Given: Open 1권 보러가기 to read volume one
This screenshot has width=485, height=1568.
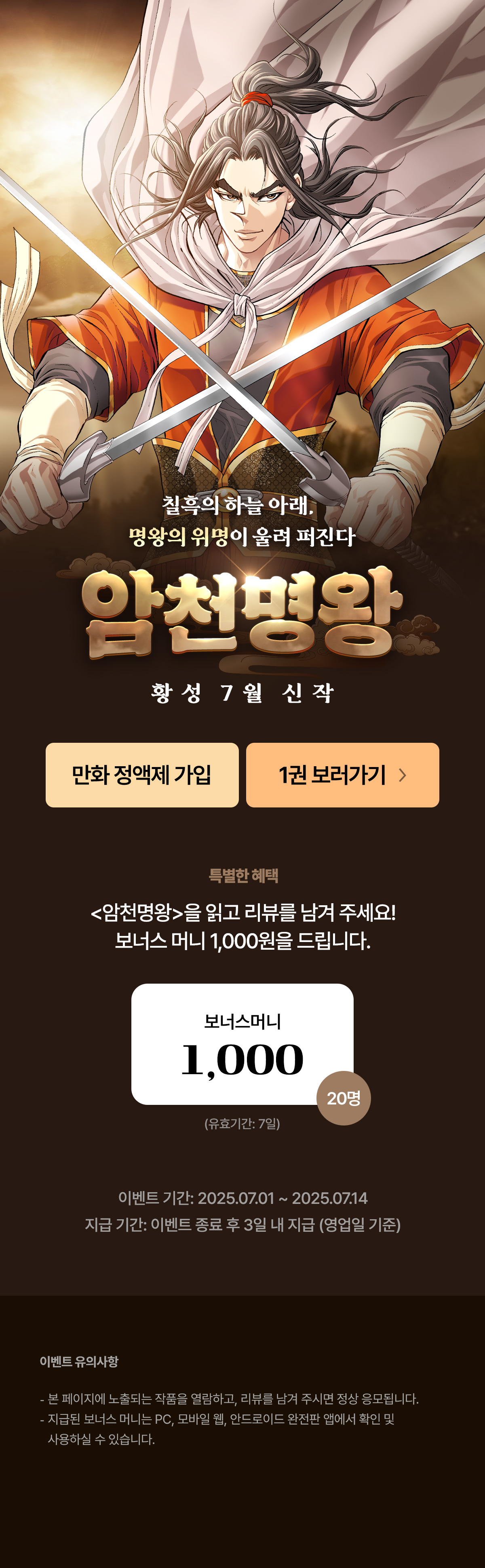Looking at the screenshot, I should click(x=342, y=774).
